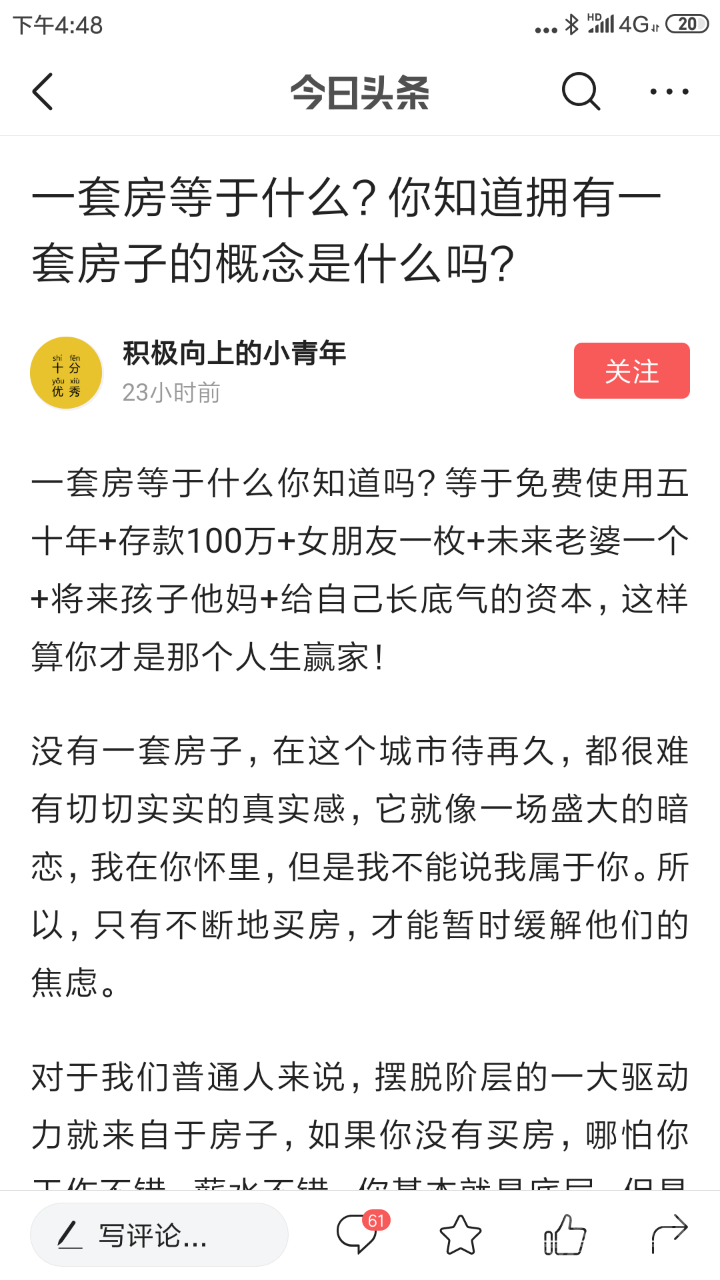Open the three-dot overflow menu

coord(669,92)
